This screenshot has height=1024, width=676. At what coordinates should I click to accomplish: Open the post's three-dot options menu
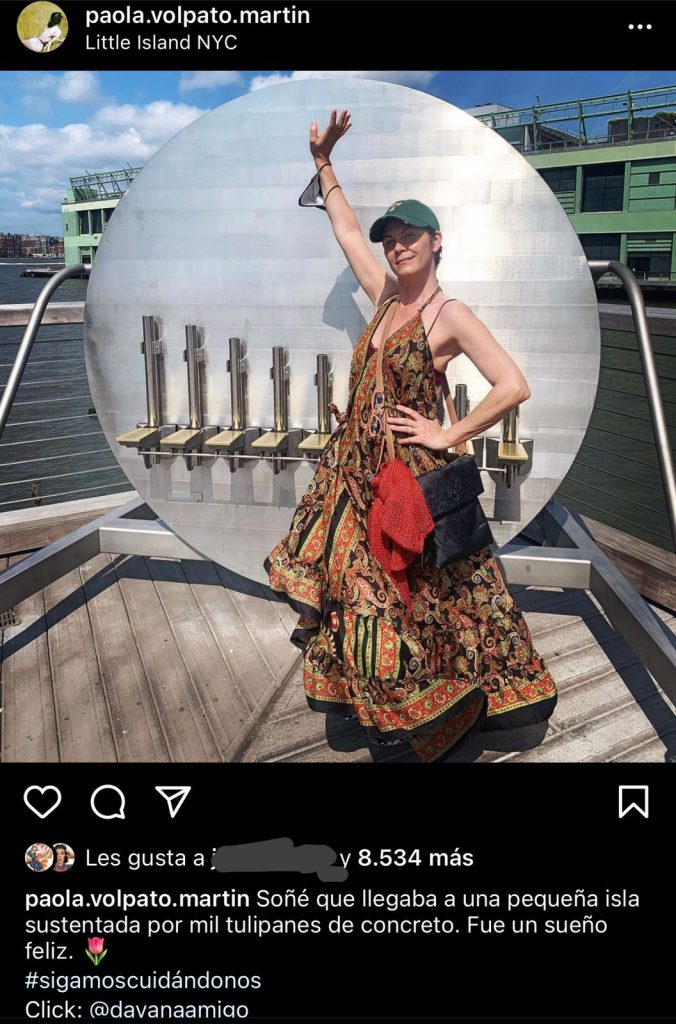(x=639, y=27)
